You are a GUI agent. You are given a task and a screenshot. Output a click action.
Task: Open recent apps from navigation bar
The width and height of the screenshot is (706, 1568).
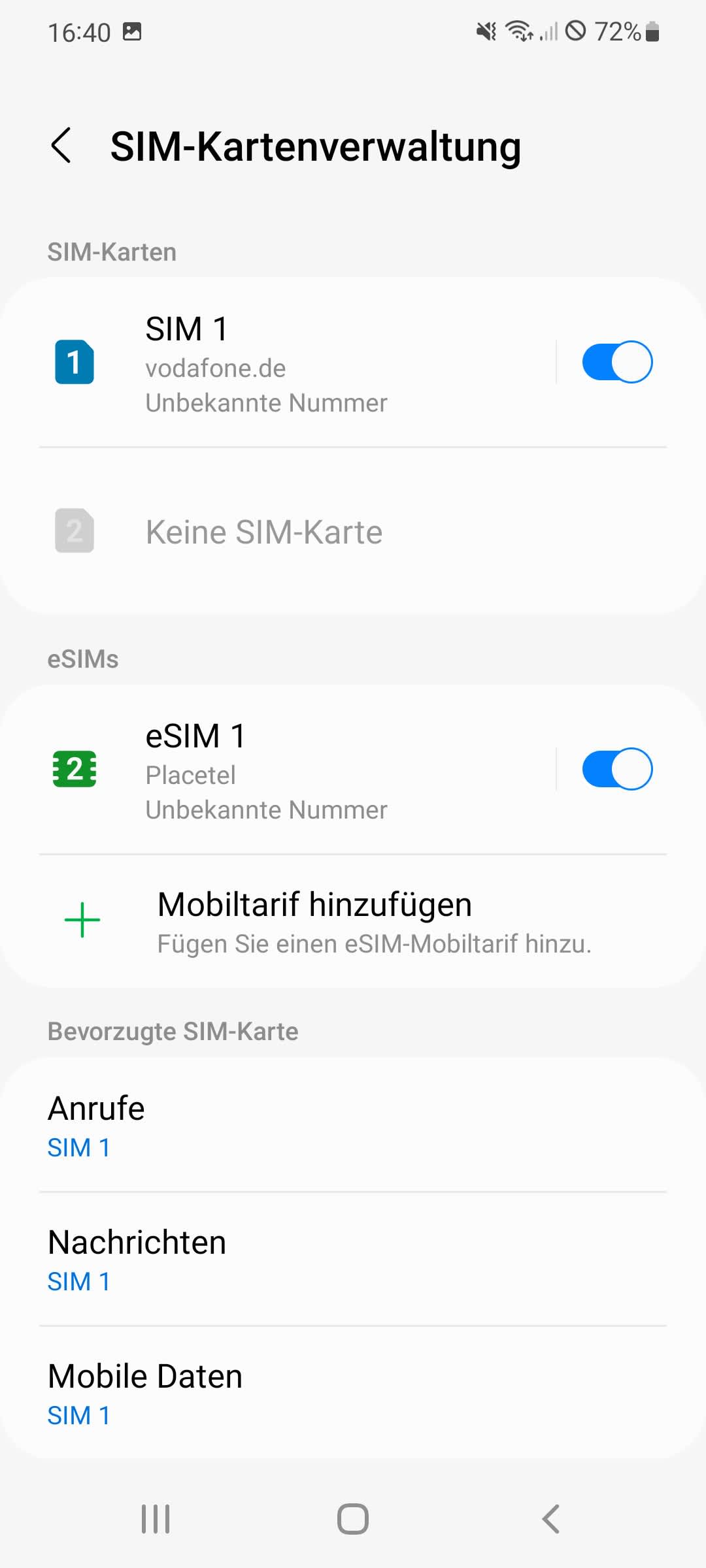click(x=156, y=1519)
